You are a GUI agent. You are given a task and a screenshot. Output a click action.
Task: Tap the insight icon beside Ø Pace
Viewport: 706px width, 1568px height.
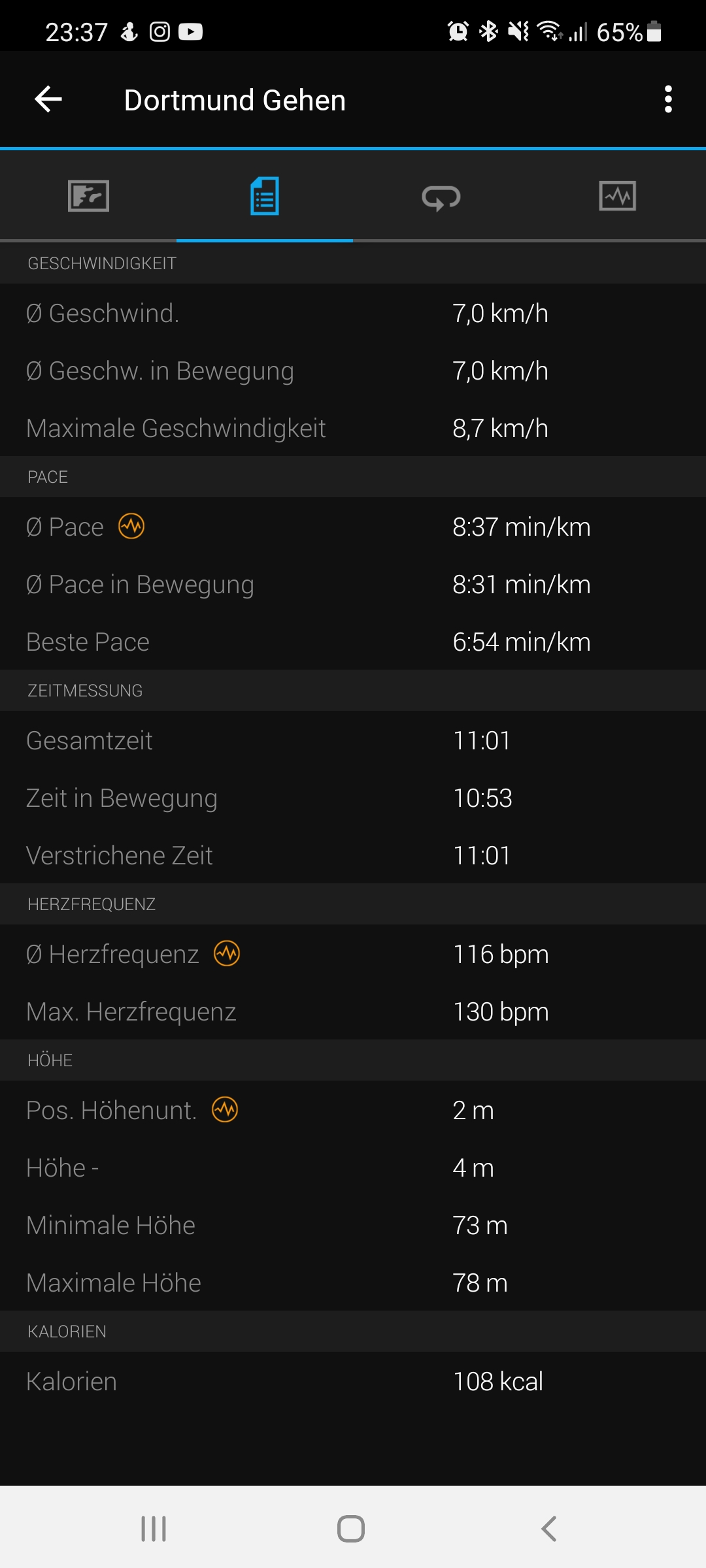[x=131, y=526]
